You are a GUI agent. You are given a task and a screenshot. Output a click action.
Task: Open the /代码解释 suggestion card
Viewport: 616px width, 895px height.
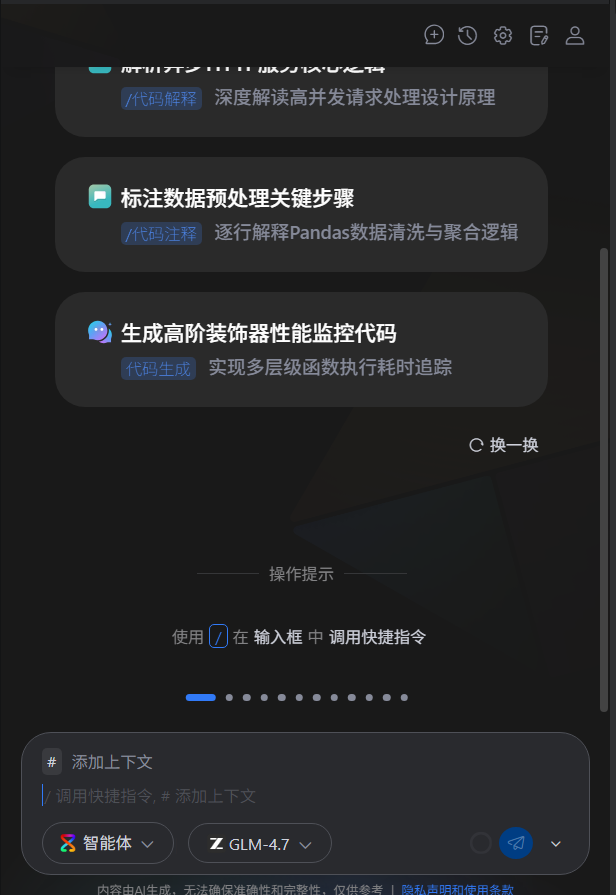pyautogui.click(x=301, y=98)
